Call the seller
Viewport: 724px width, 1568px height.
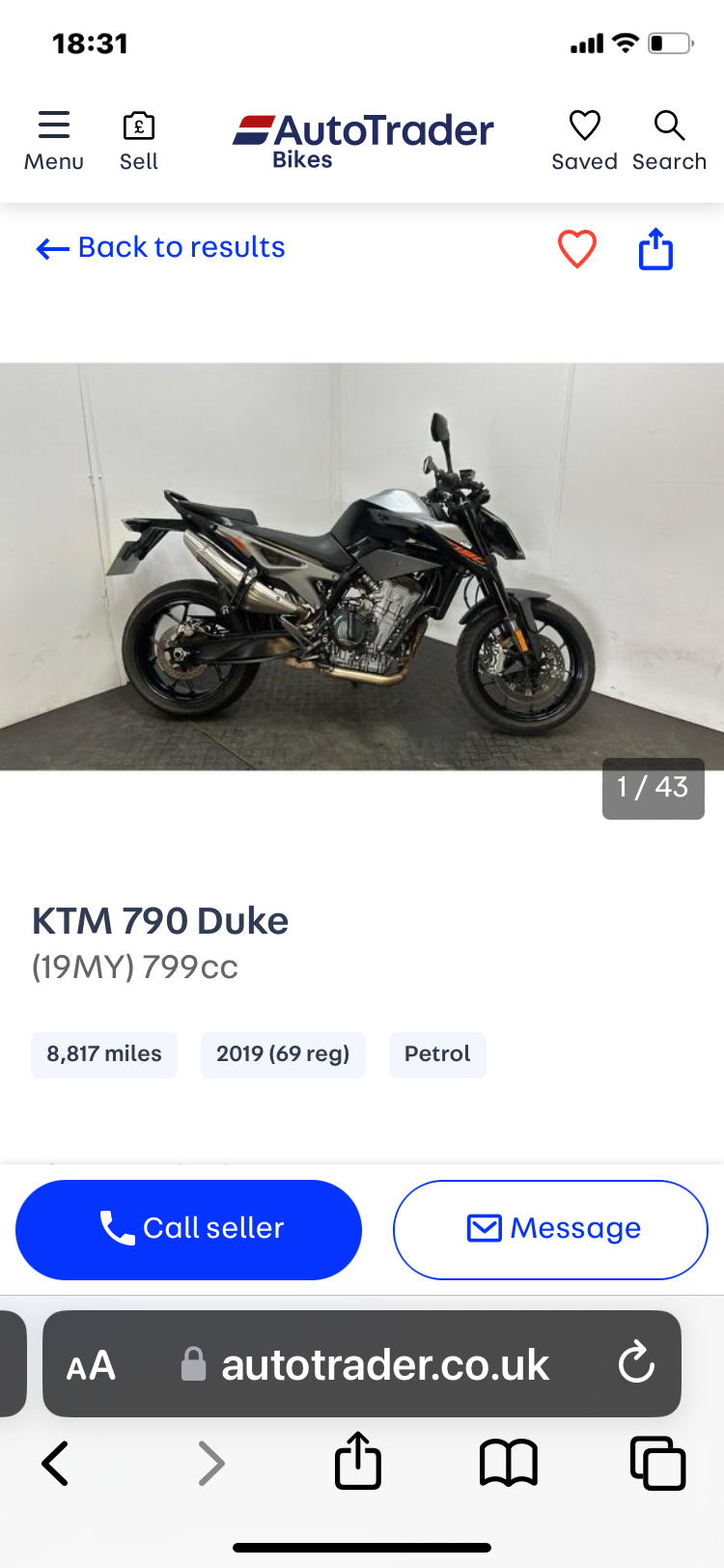pos(189,1229)
